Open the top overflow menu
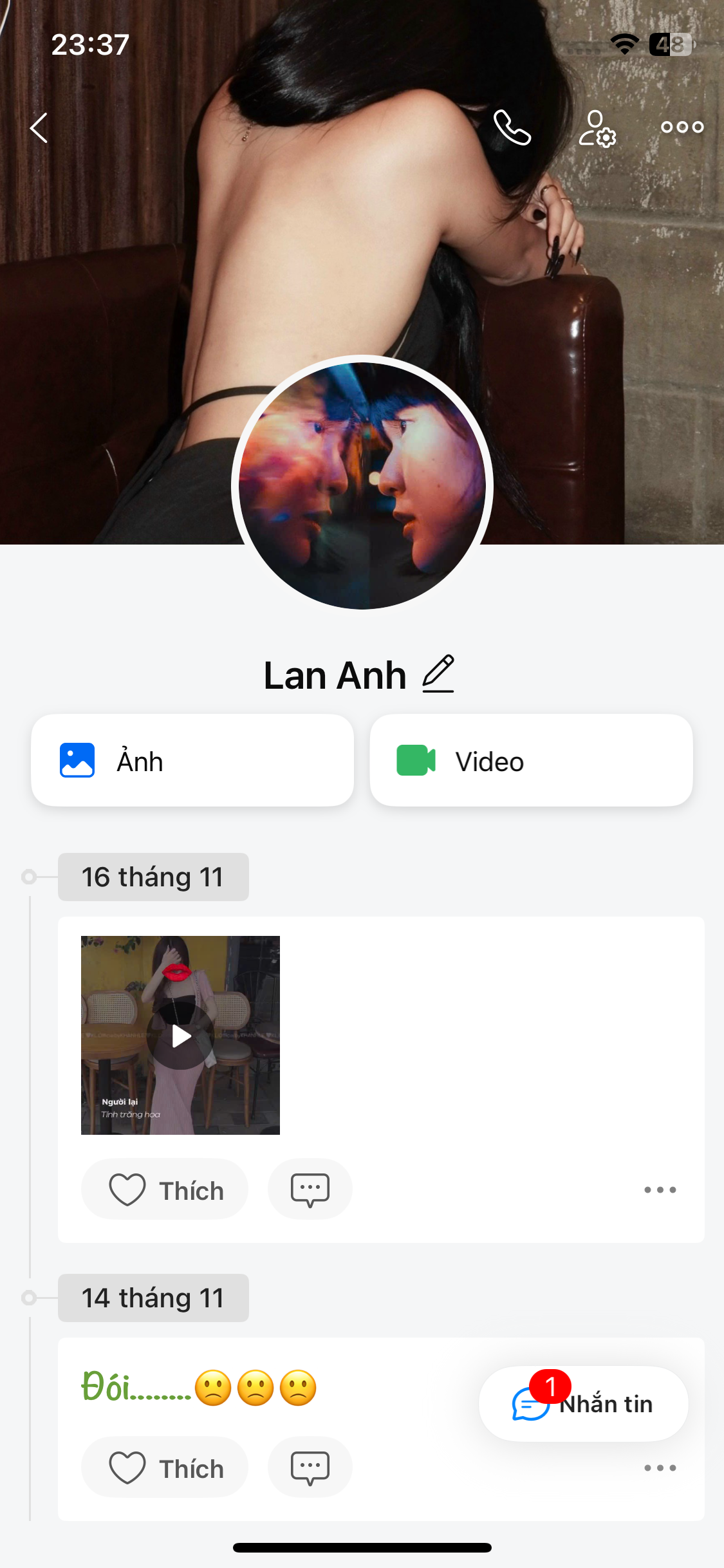Viewport: 724px width, 1568px height. tap(682, 127)
